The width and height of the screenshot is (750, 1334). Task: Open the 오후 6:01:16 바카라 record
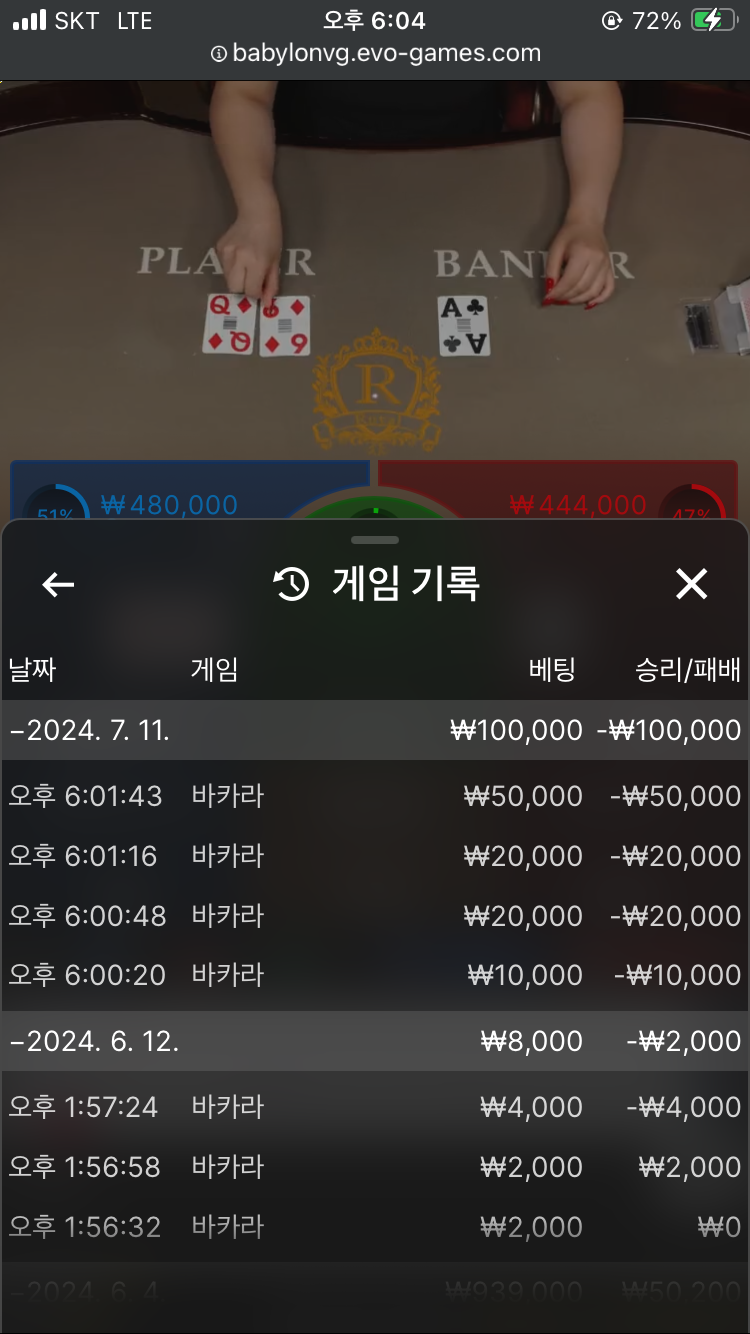pos(374,856)
